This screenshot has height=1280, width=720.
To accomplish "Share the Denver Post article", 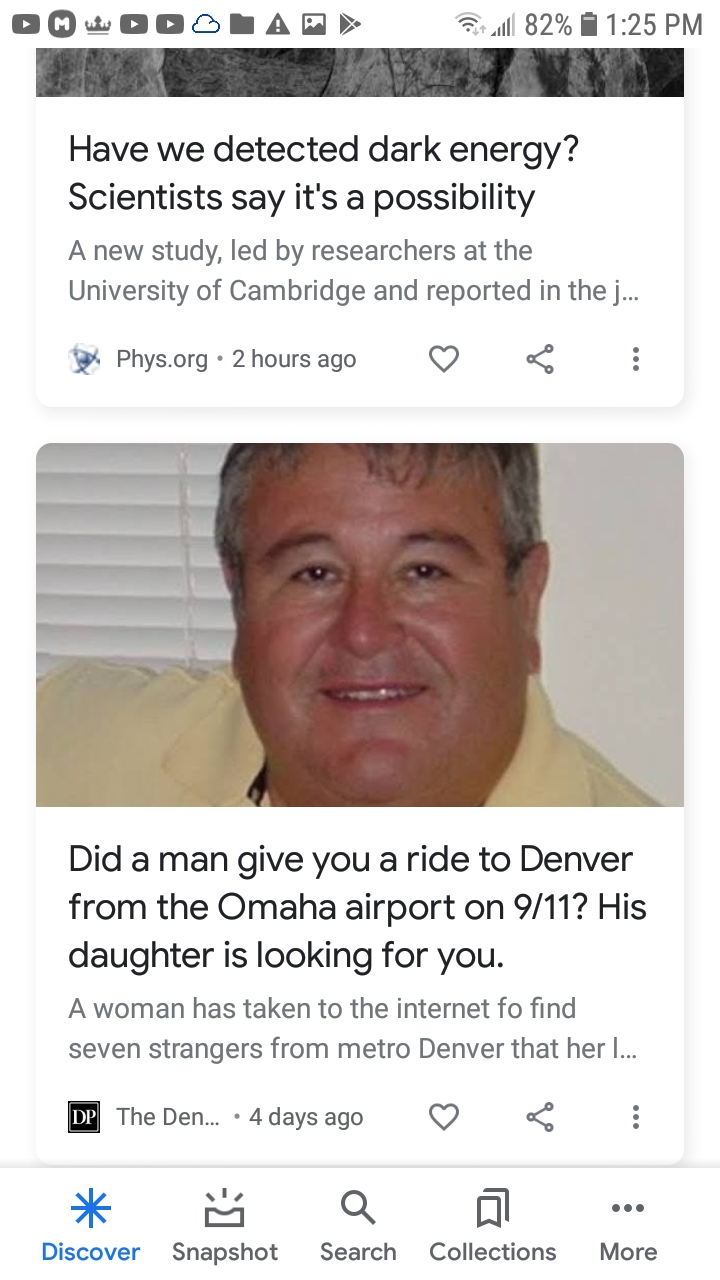I will (x=540, y=1117).
